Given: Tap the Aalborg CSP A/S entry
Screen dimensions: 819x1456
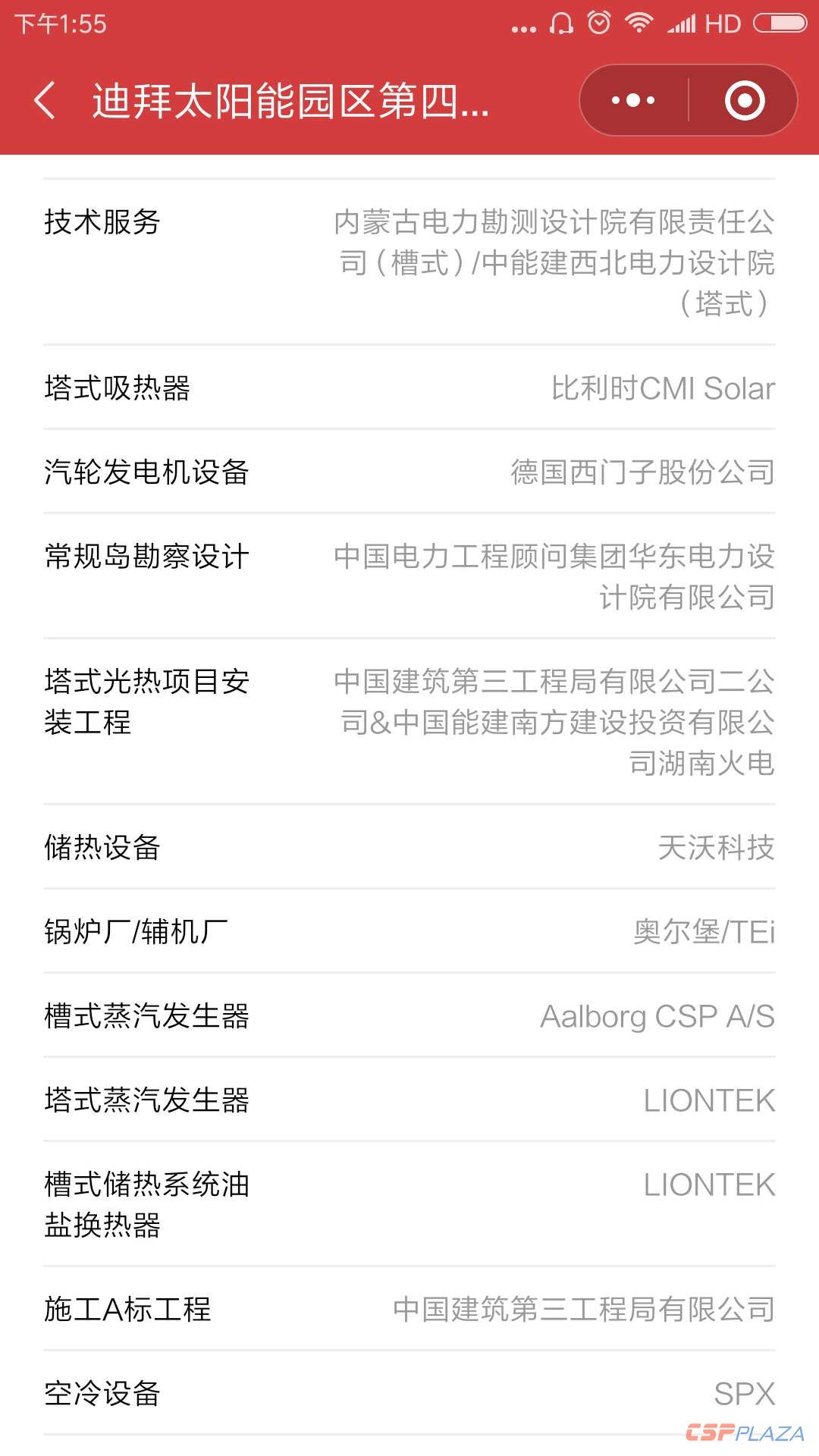Looking at the screenshot, I should (657, 1015).
